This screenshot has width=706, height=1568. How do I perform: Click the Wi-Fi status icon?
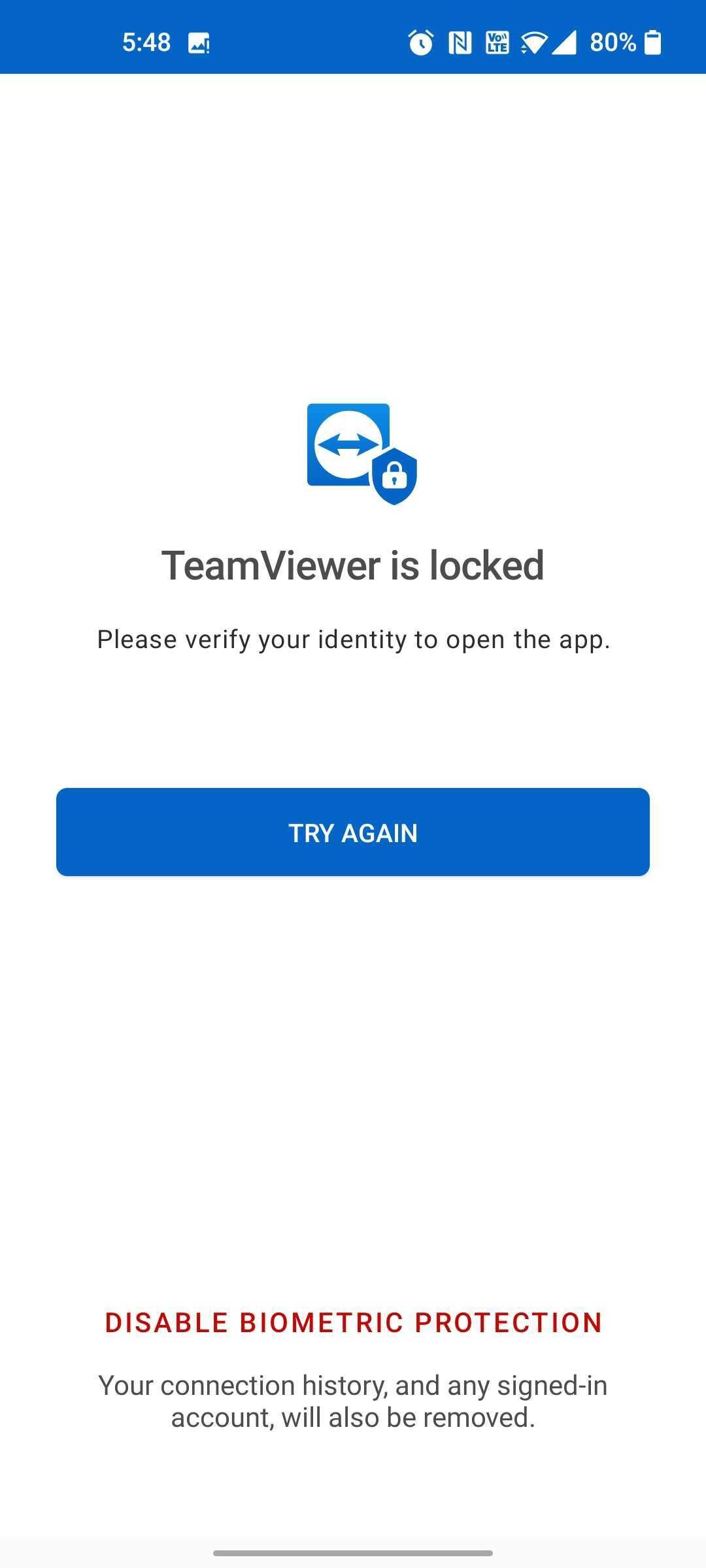point(533,42)
